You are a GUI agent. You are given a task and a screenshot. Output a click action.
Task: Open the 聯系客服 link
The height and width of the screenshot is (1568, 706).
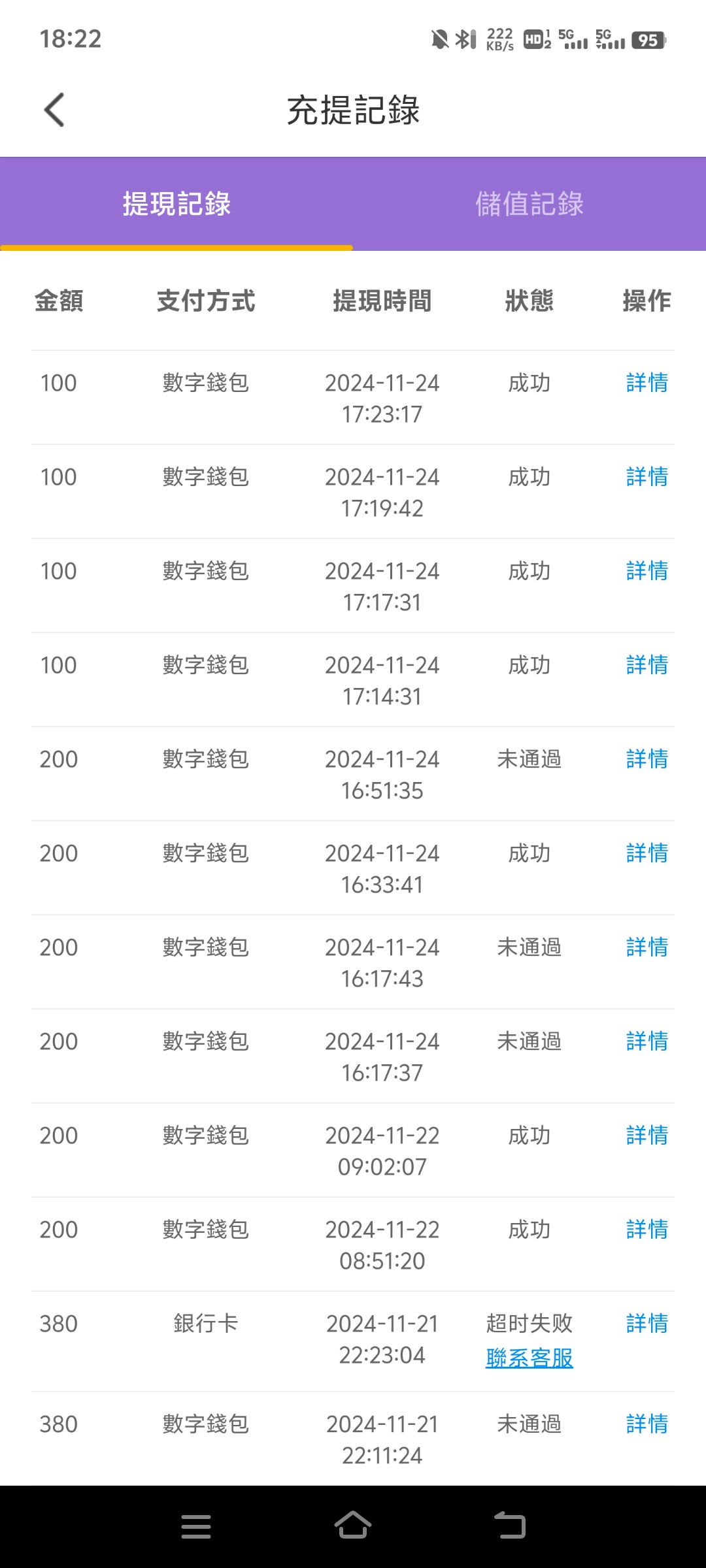[529, 1358]
